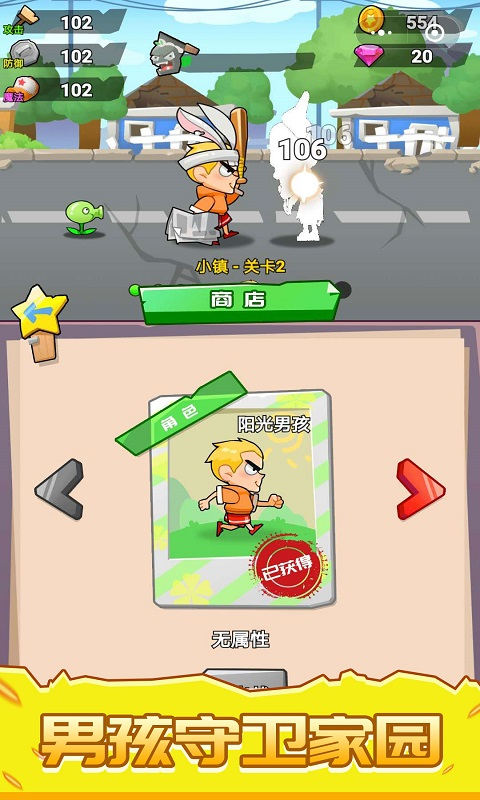Image resolution: width=480 pixels, height=800 pixels.
Task: Show the next character with red arrow
Action: point(420,489)
